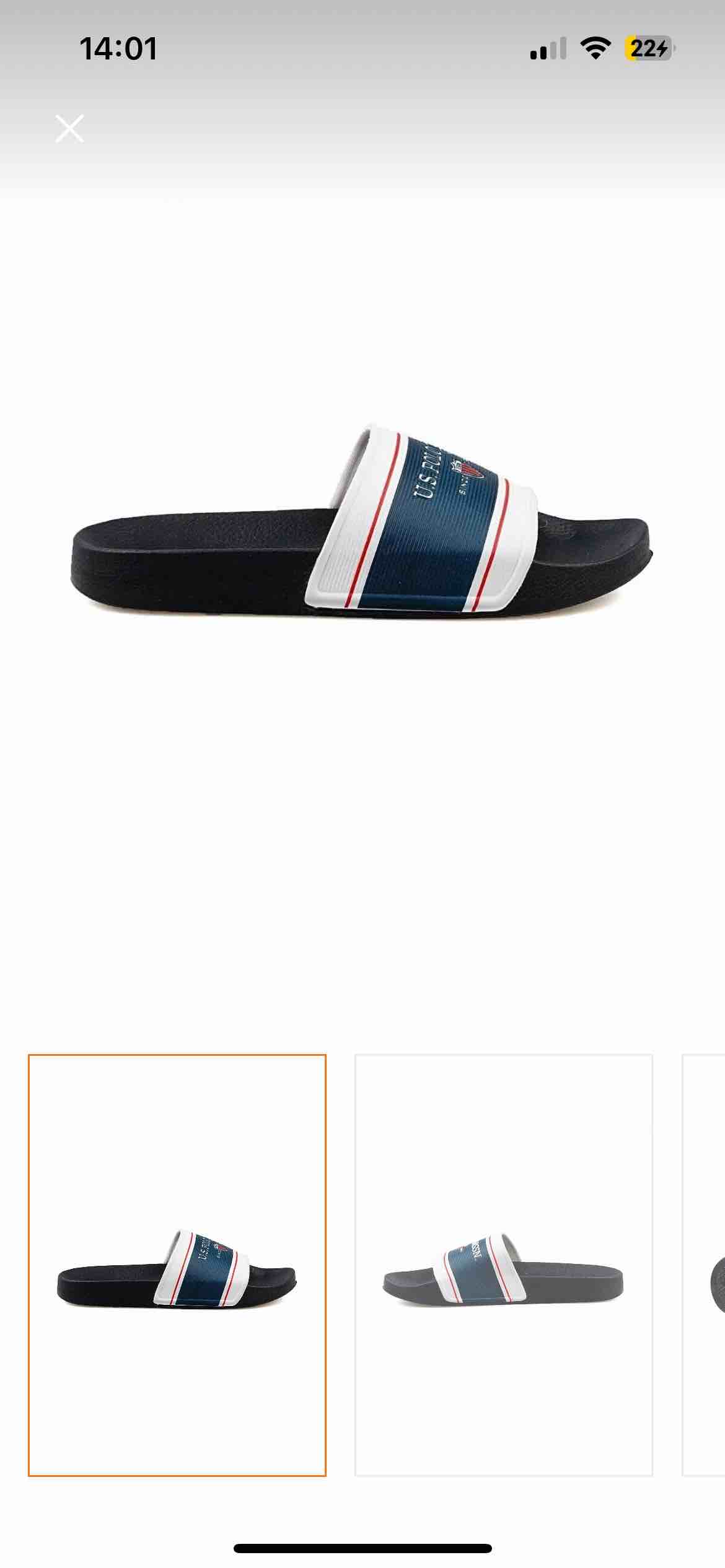This screenshot has height=1568, width=725.
Task: Show the second slipper thumbnail view
Action: click(x=504, y=1265)
